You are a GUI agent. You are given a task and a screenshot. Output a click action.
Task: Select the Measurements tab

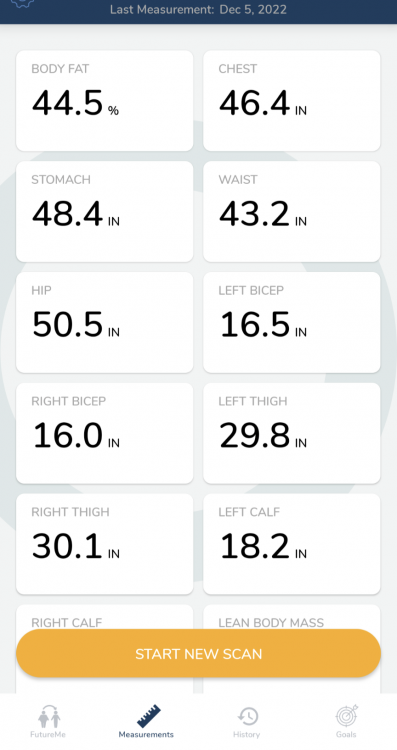tap(146, 721)
